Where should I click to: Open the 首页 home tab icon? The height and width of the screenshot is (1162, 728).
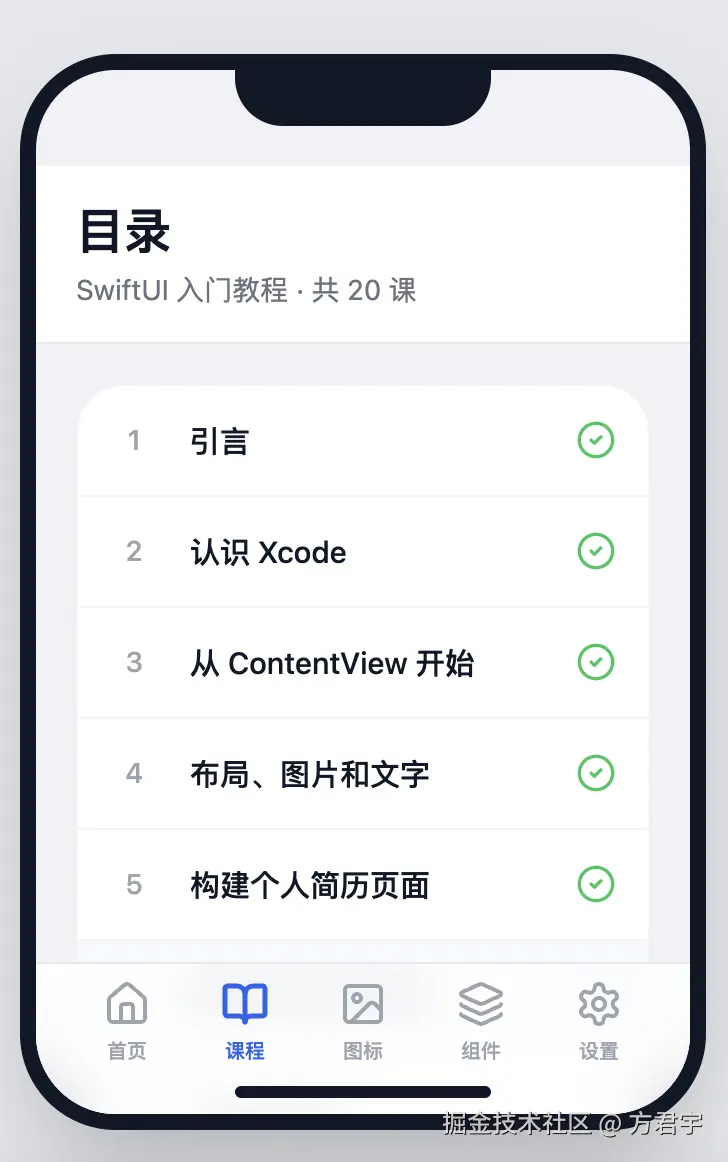[126, 1004]
